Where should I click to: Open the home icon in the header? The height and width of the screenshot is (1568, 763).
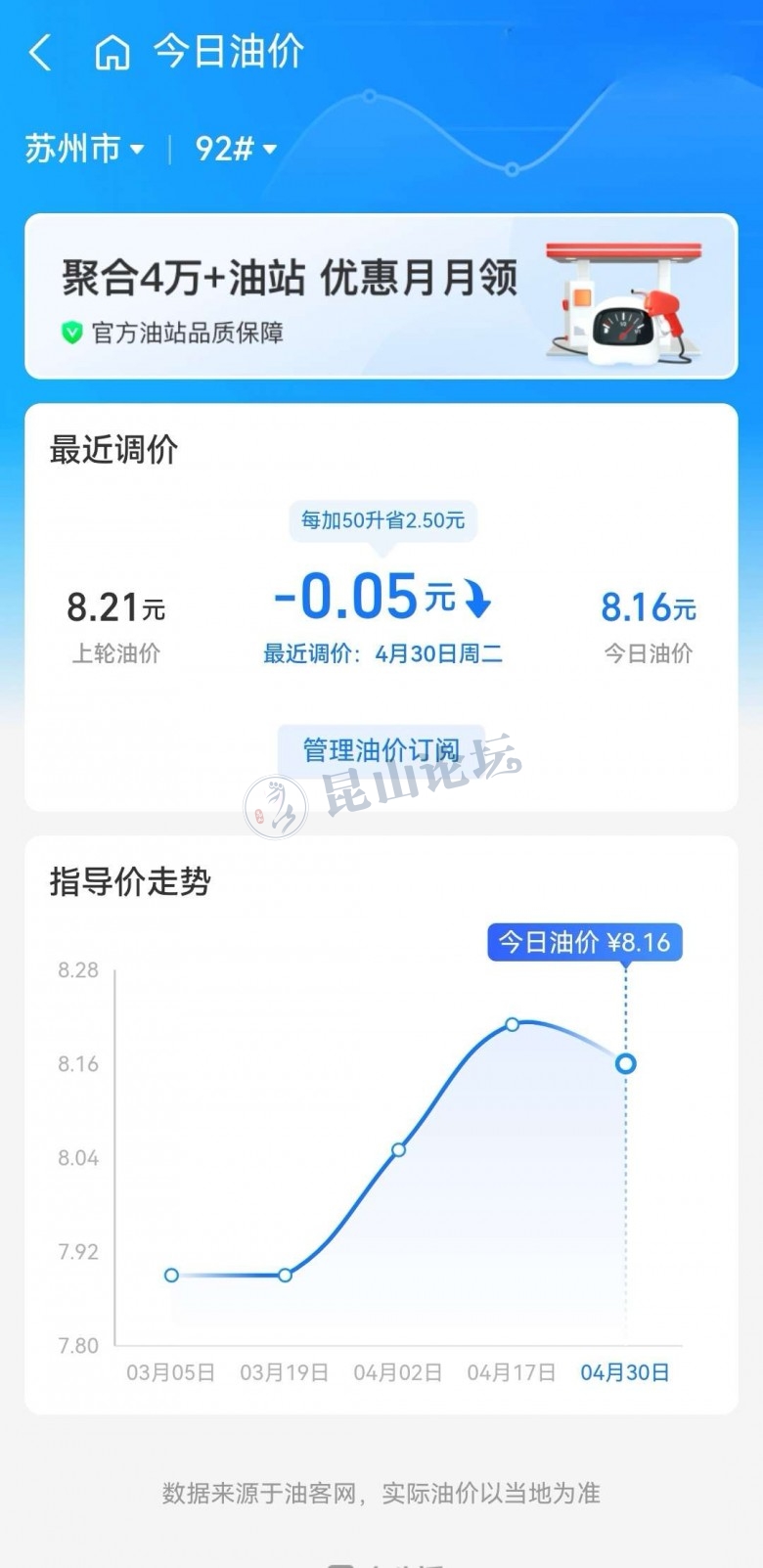point(112,53)
